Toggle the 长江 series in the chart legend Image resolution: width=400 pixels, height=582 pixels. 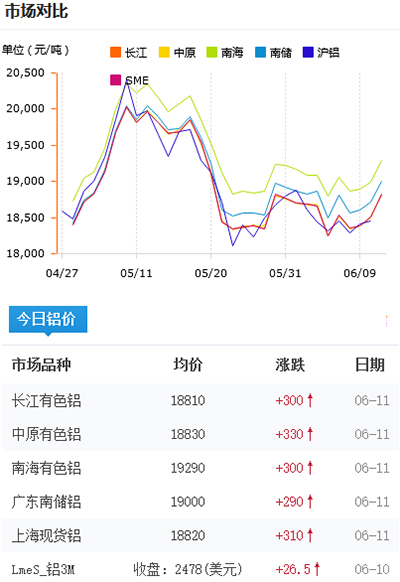pos(129,52)
